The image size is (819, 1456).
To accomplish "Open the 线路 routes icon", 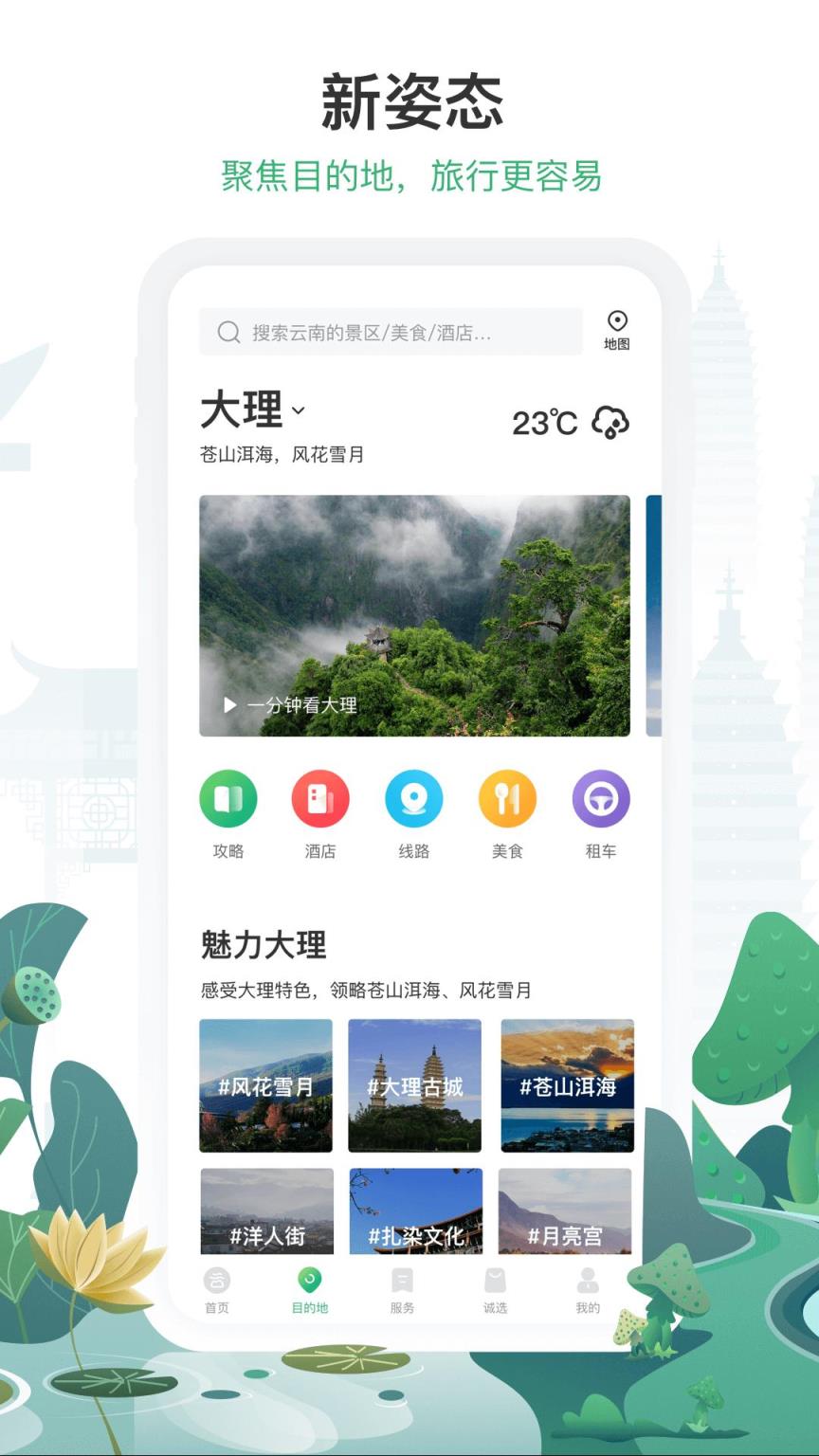I will coord(414,799).
